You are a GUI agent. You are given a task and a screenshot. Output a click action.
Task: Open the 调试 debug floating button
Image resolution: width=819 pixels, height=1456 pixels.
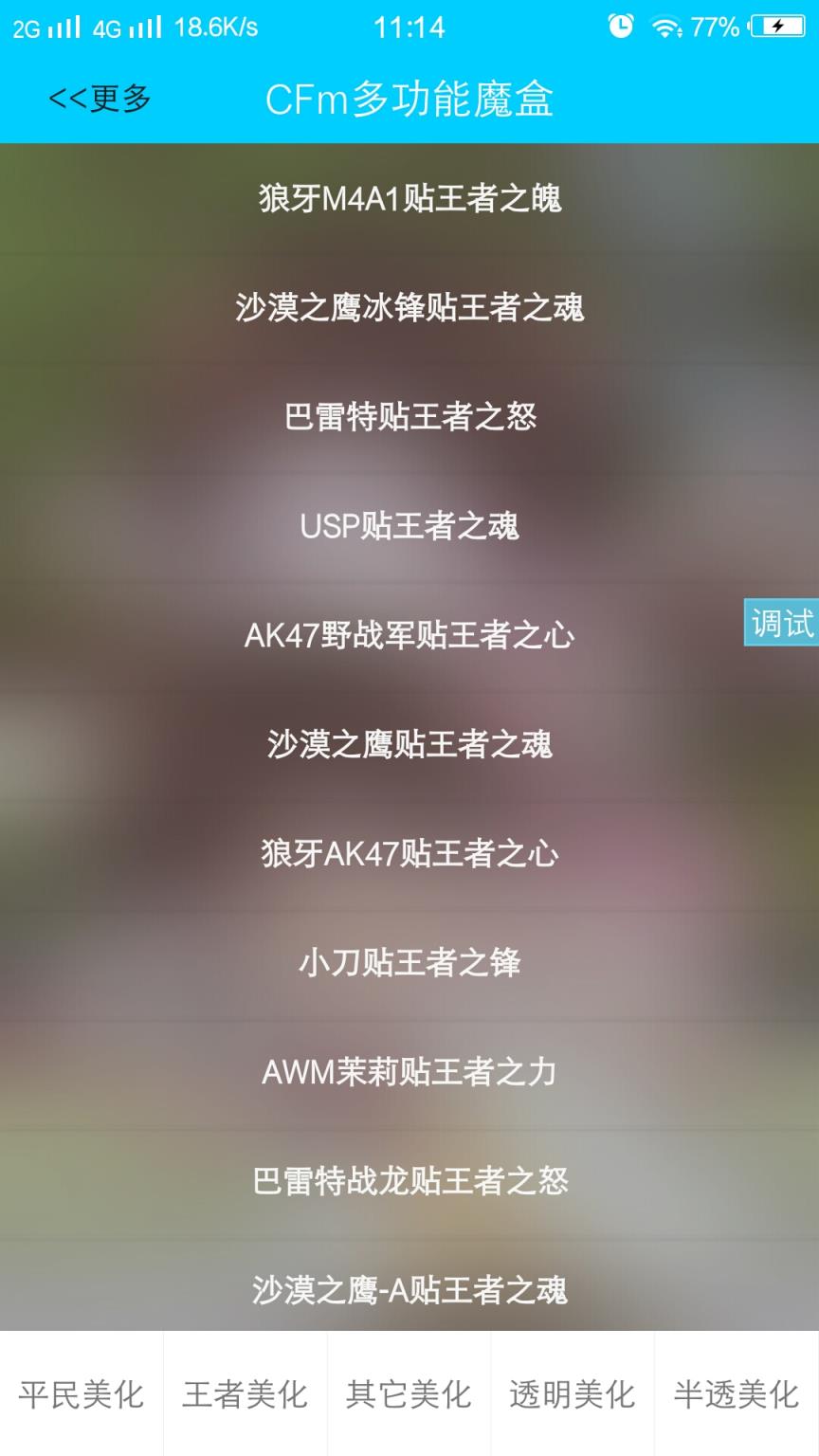point(781,625)
